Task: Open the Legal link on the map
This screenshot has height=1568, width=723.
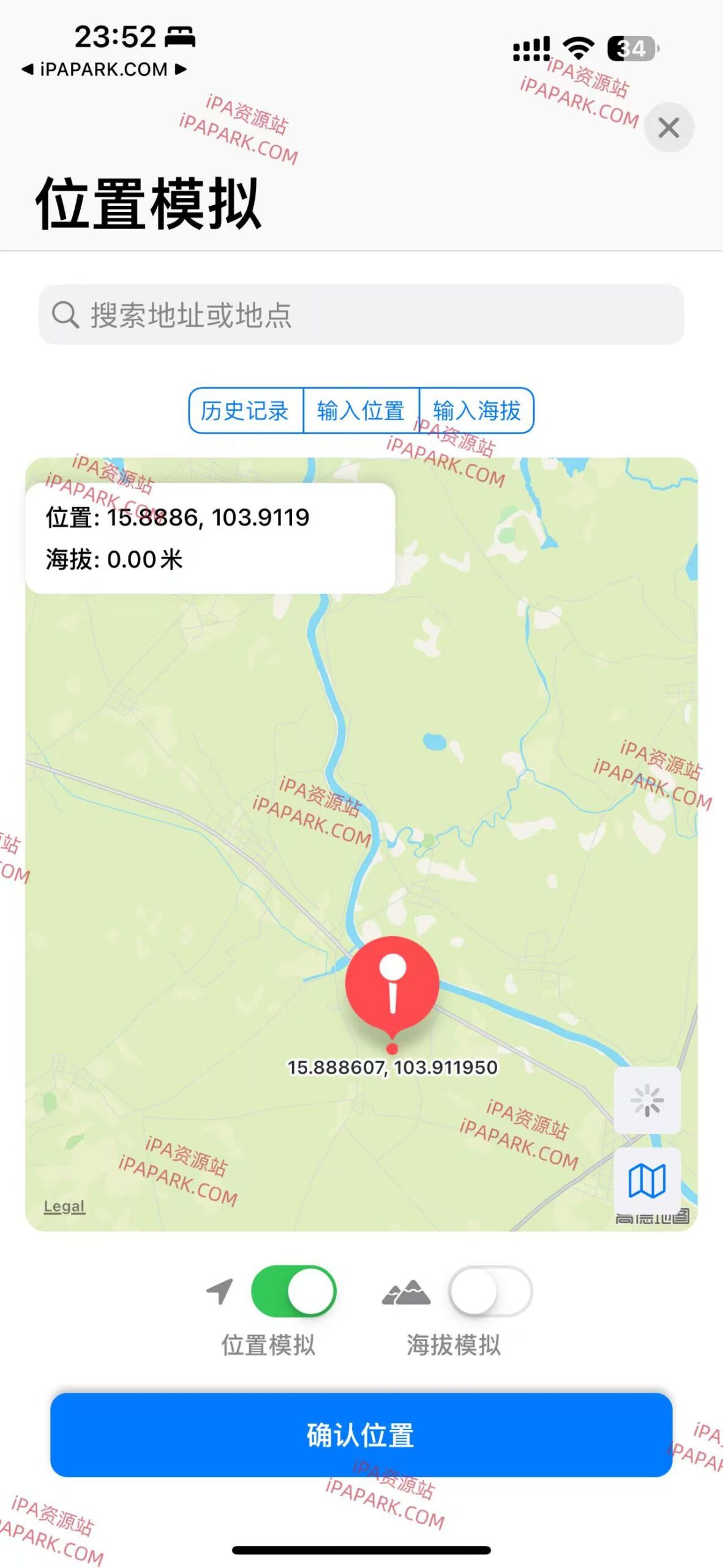Action: point(64,1207)
